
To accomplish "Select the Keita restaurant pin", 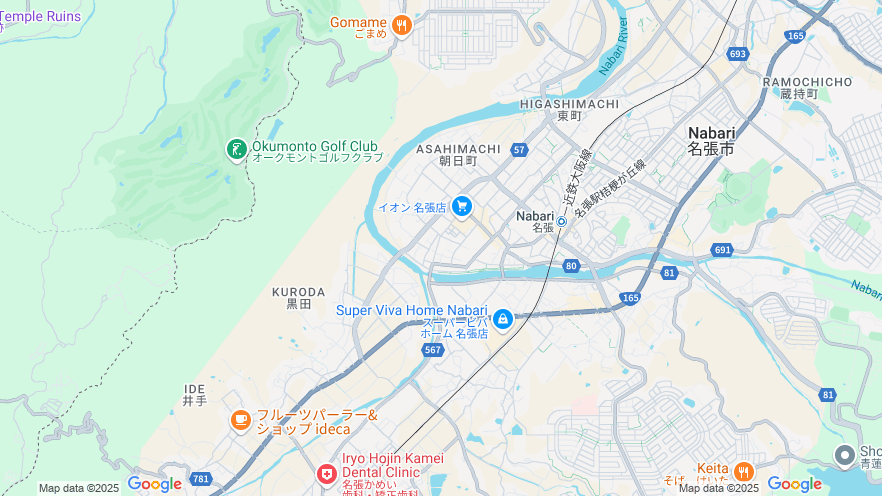I will point(742,471).
